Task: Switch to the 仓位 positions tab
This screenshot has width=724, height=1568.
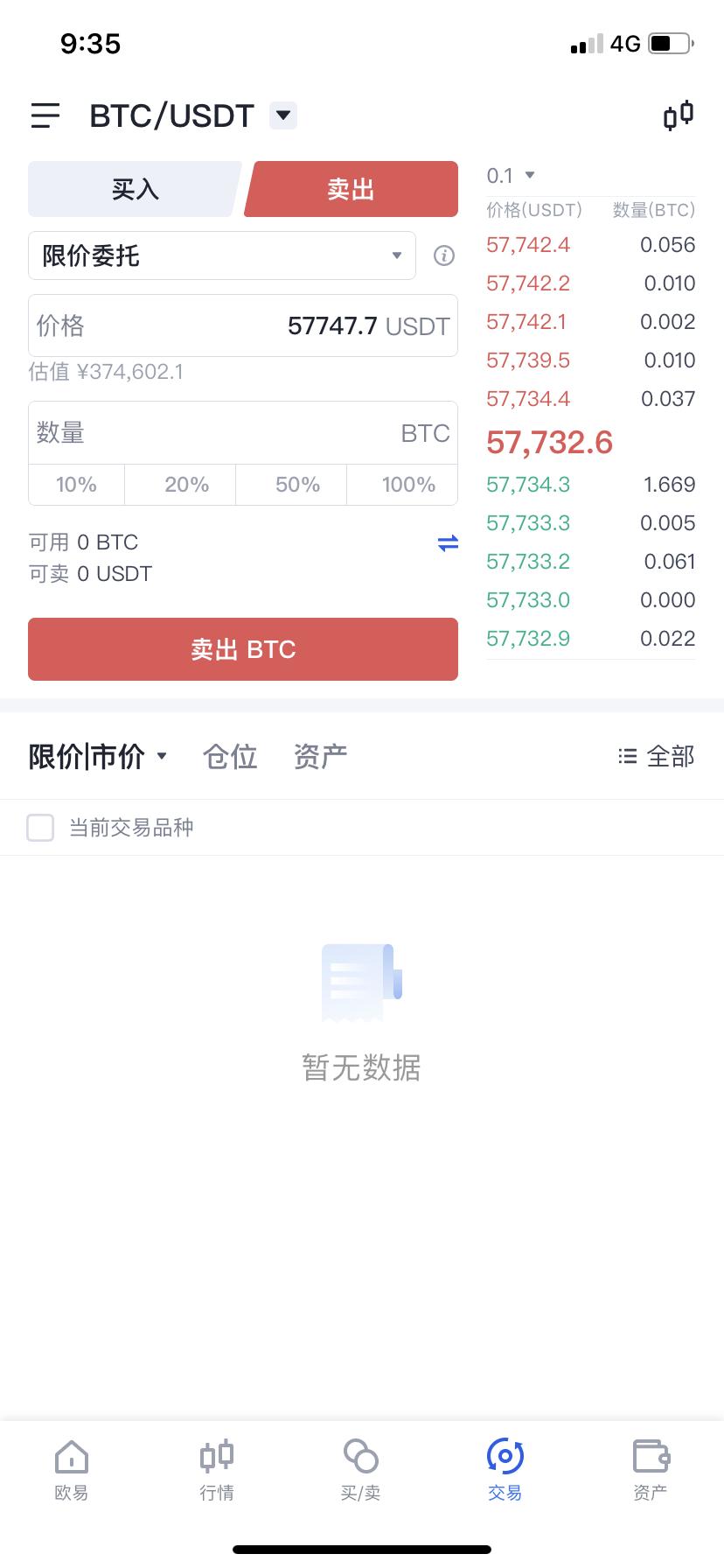Action: (230, 756)
